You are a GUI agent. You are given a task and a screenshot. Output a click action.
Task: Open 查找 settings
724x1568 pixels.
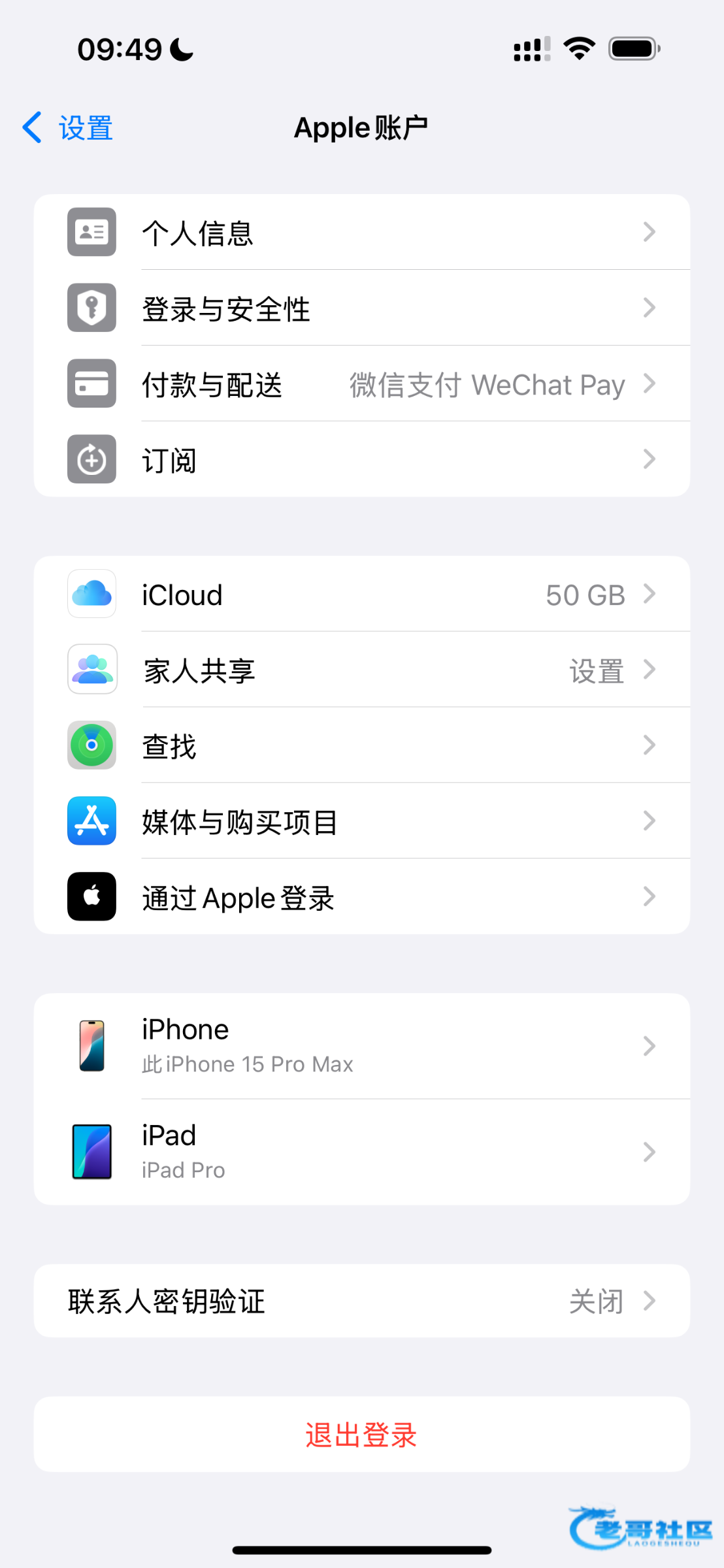(x=361, y=746)
